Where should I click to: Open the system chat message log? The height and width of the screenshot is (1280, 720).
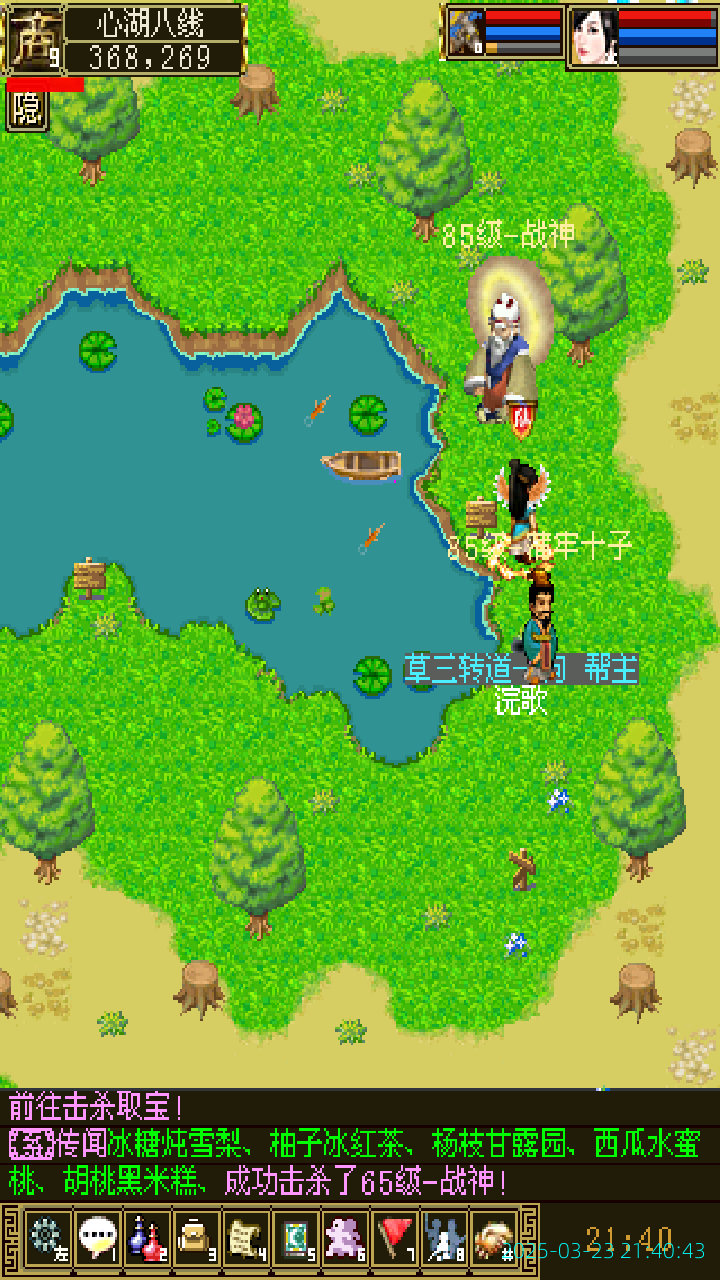coord(360,1145)
